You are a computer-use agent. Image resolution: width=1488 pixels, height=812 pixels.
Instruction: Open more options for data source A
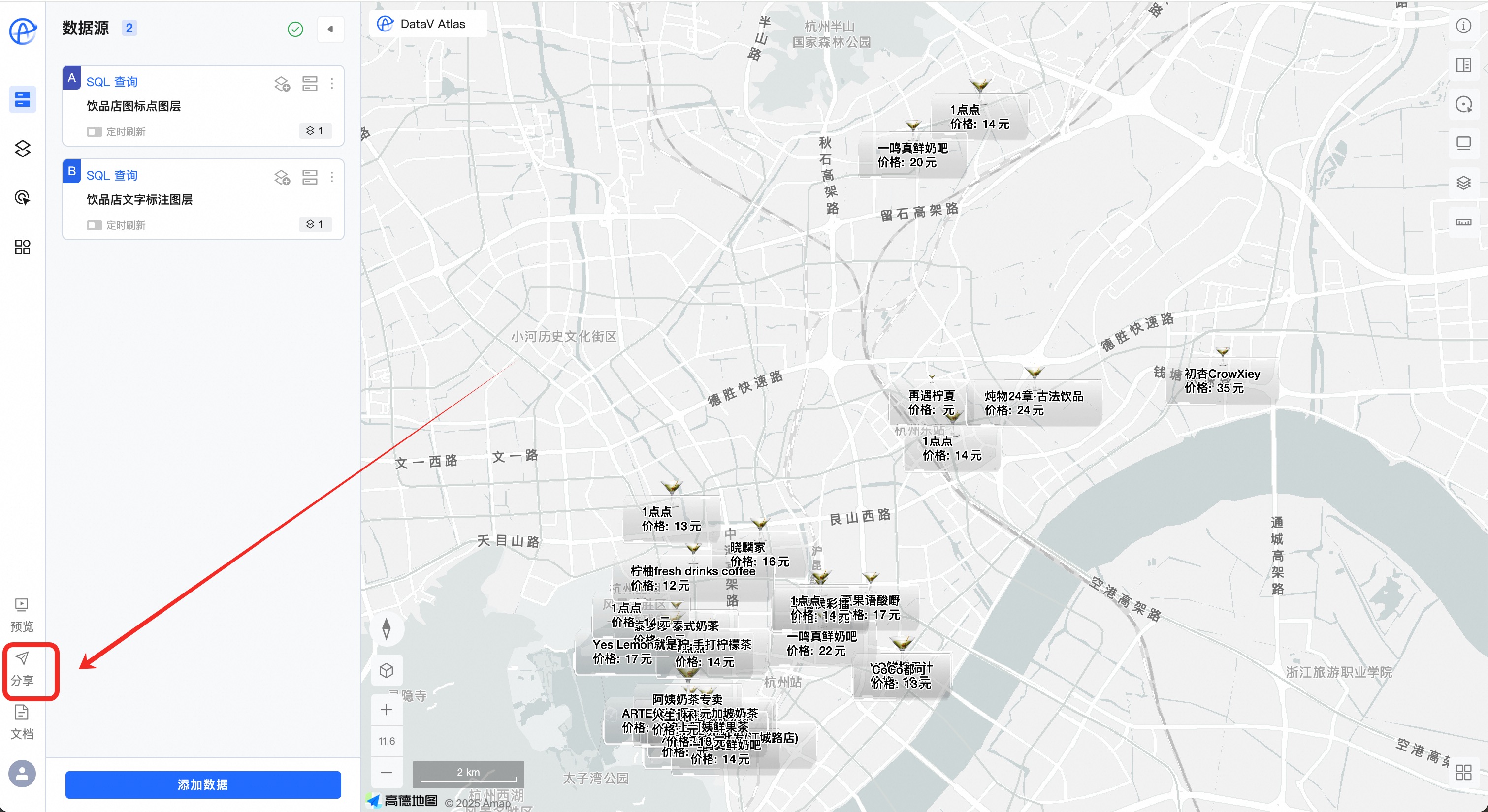tap(331, 84)
